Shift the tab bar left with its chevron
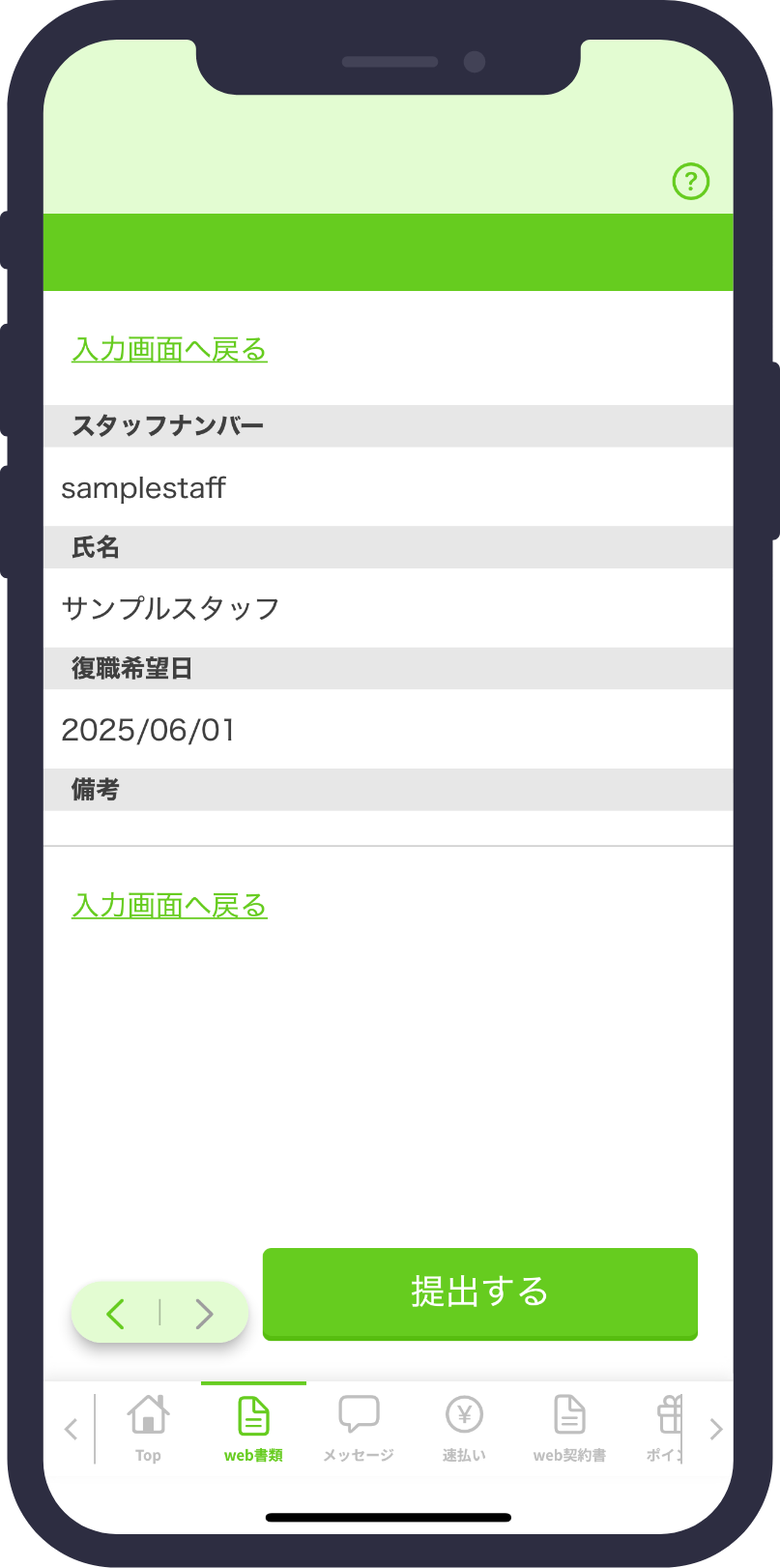Screen dimensions: 780x1568 (x=71, y=1429)
